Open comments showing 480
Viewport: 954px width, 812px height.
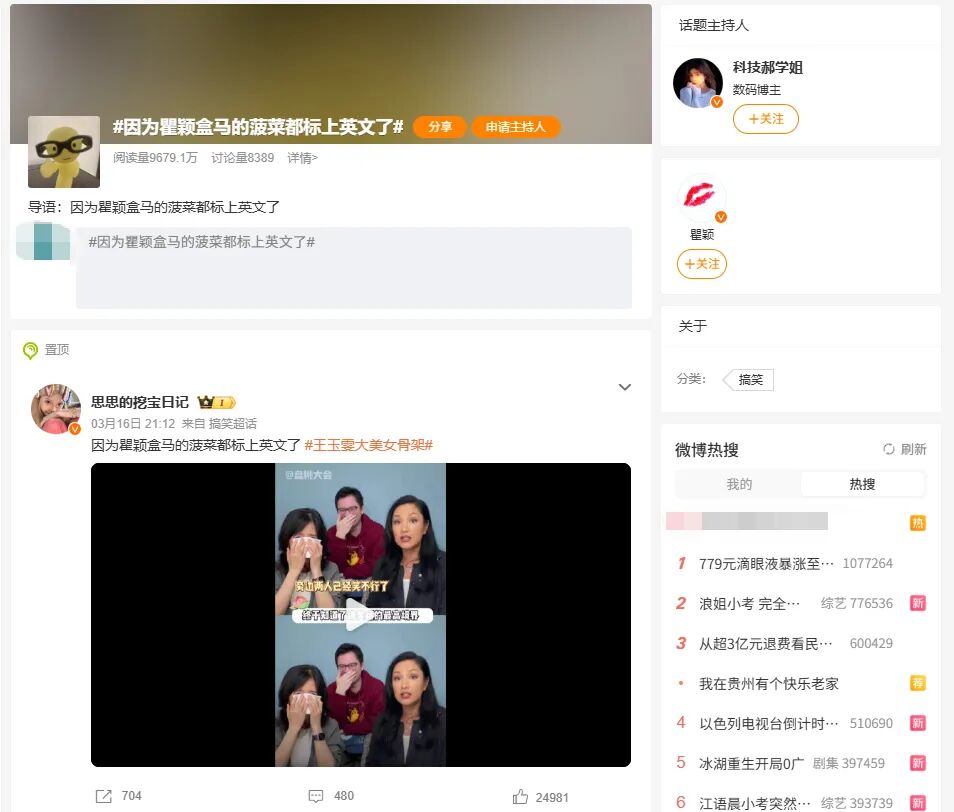(x=332, y=796)
